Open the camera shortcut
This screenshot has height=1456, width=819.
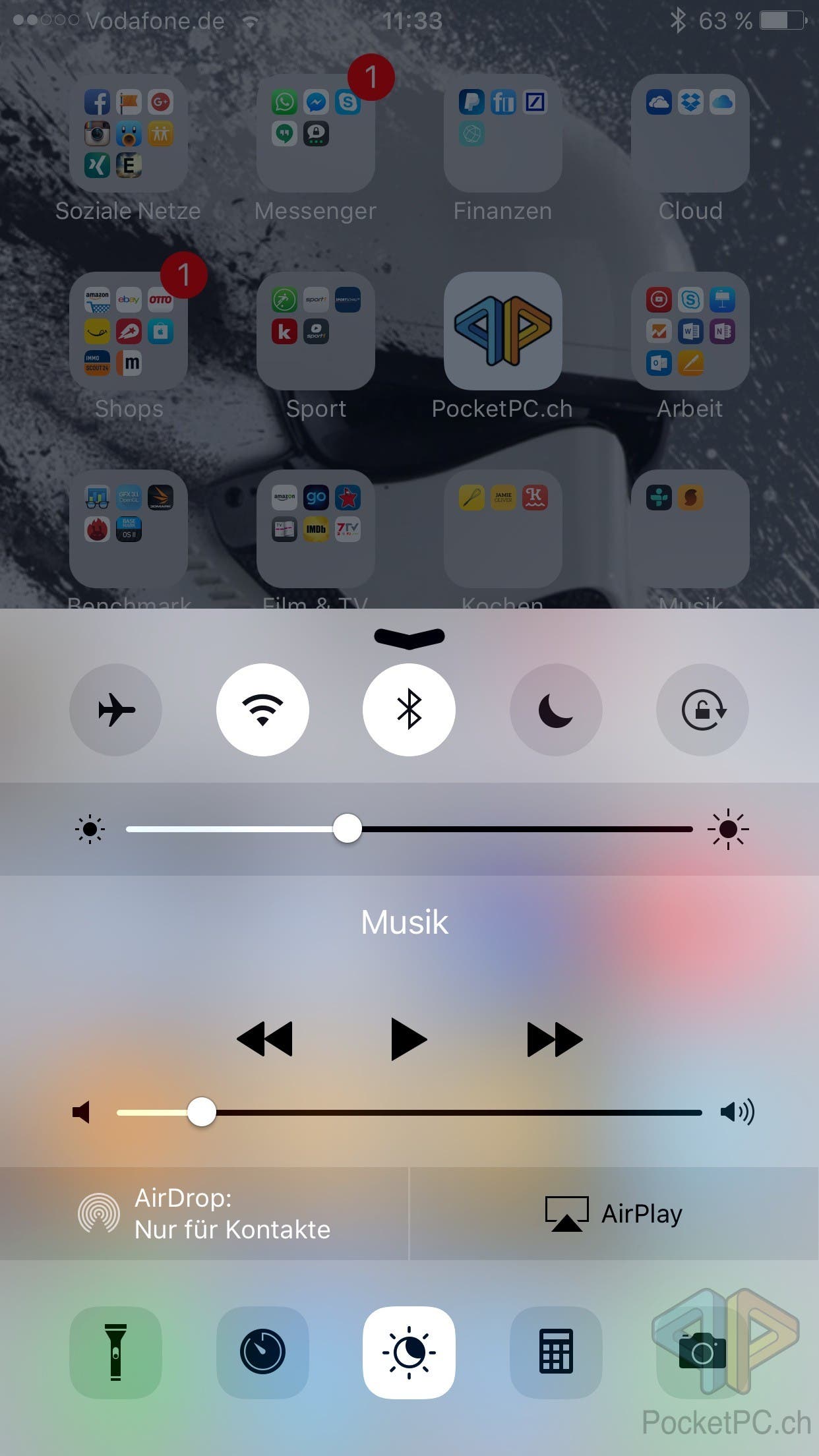click(x=702, y=1352)
